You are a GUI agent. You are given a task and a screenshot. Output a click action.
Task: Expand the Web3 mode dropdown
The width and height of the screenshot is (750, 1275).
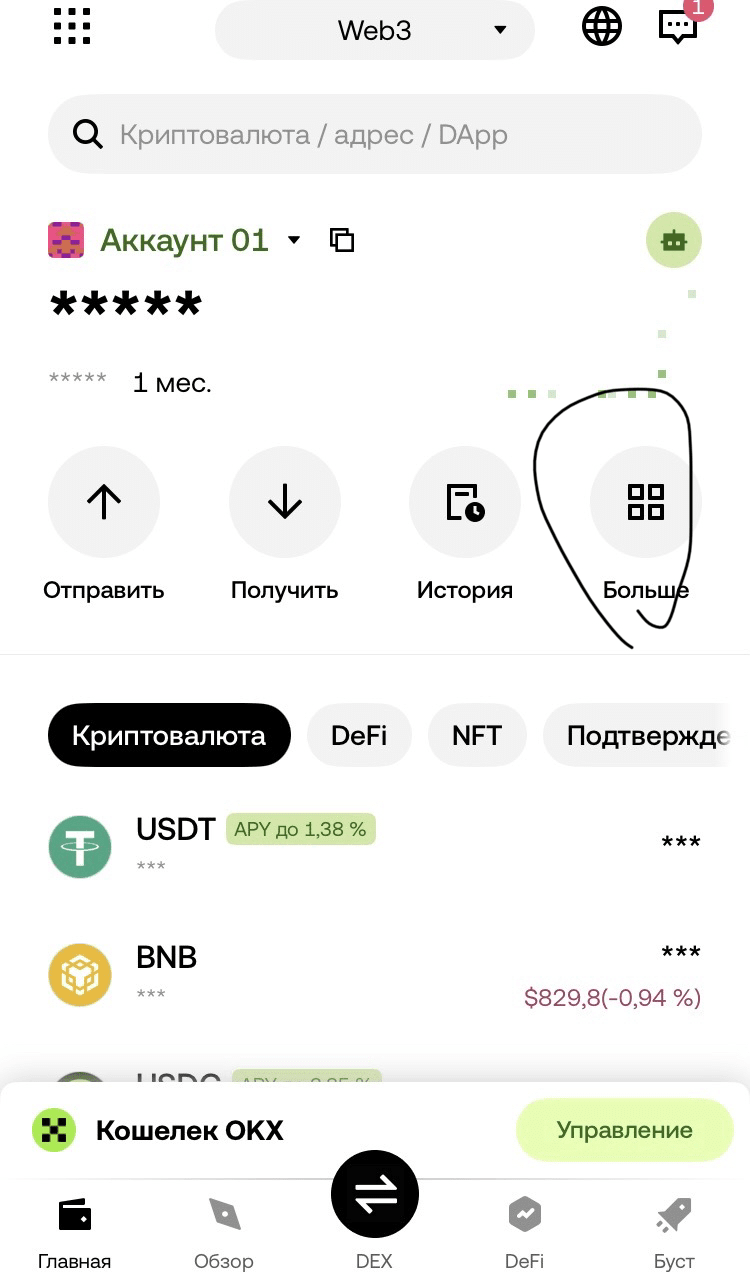(x=375, y=30)
